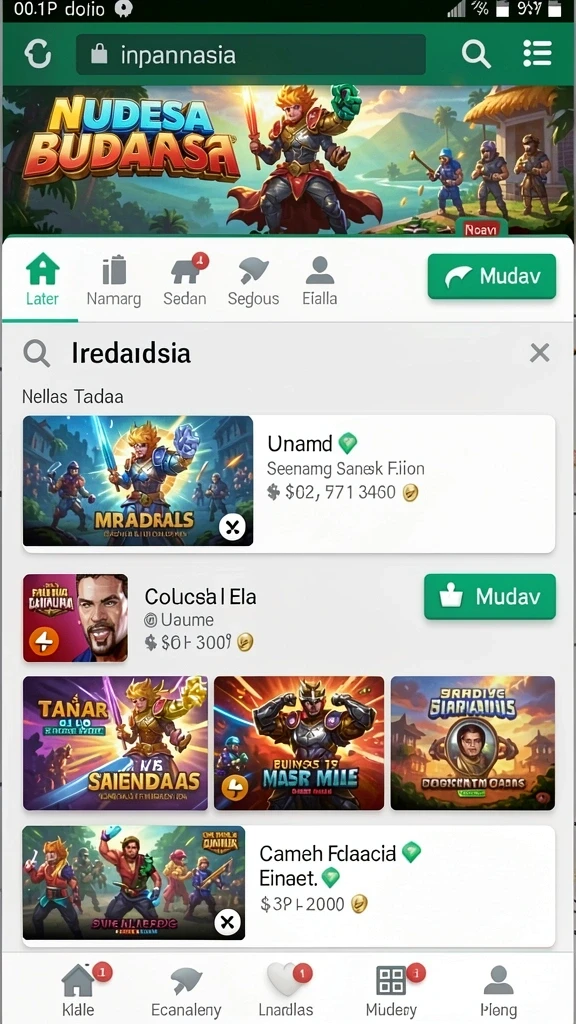Open the Unamd game card
This screenshot has height=1024, width=576.
click(289, 483)
